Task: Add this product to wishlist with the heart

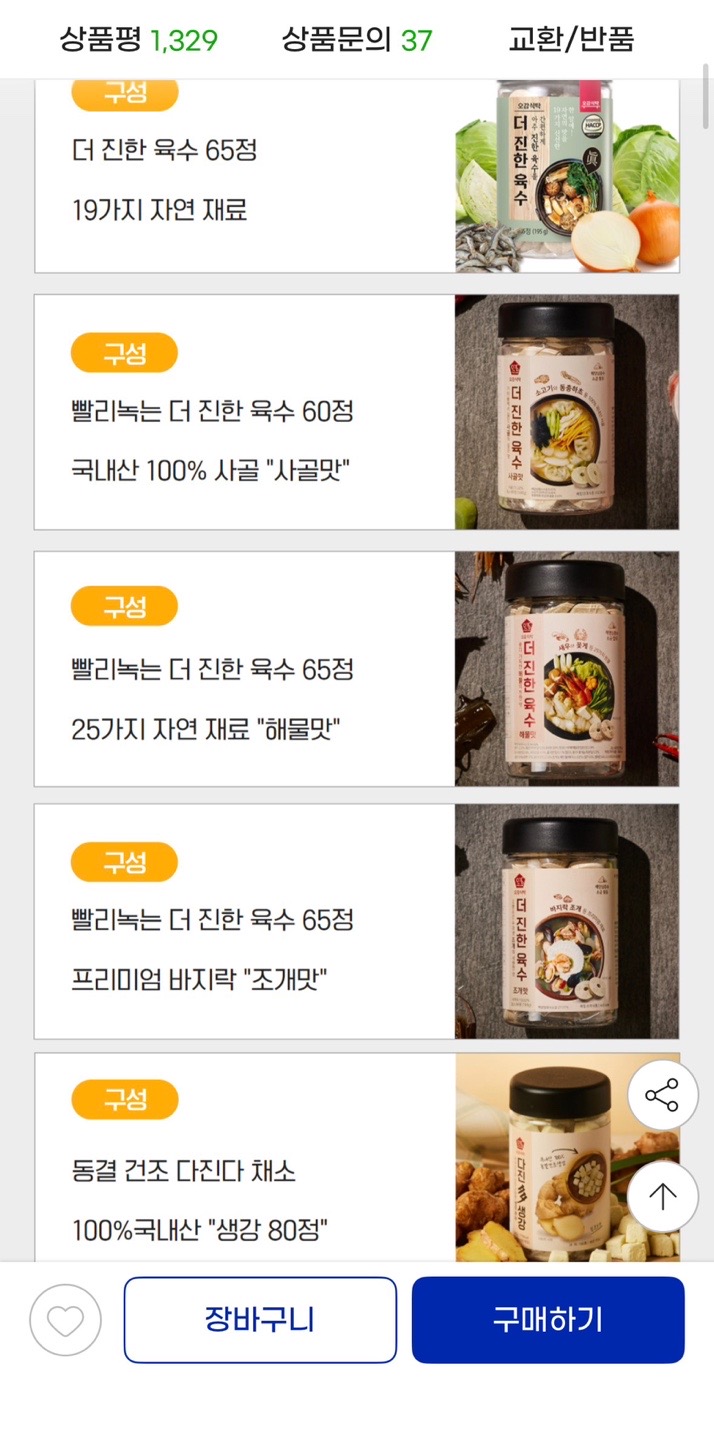Action: coord(66,1320)
